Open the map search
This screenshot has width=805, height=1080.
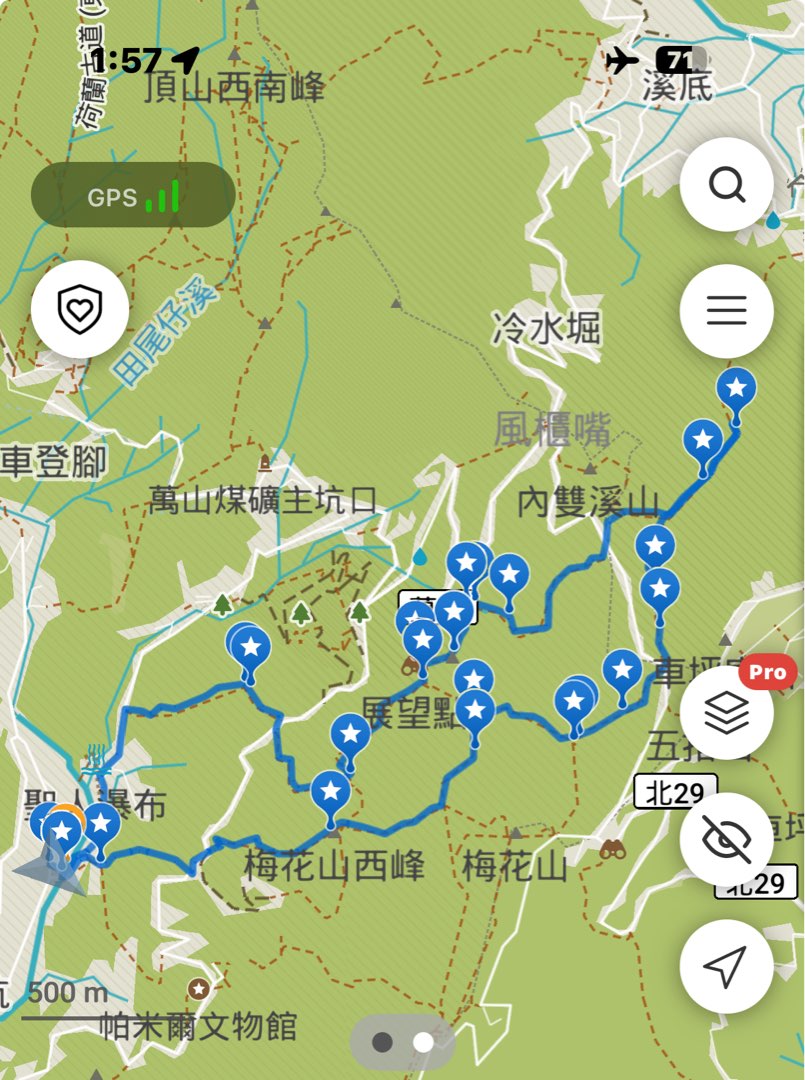(x=726, y=185)
